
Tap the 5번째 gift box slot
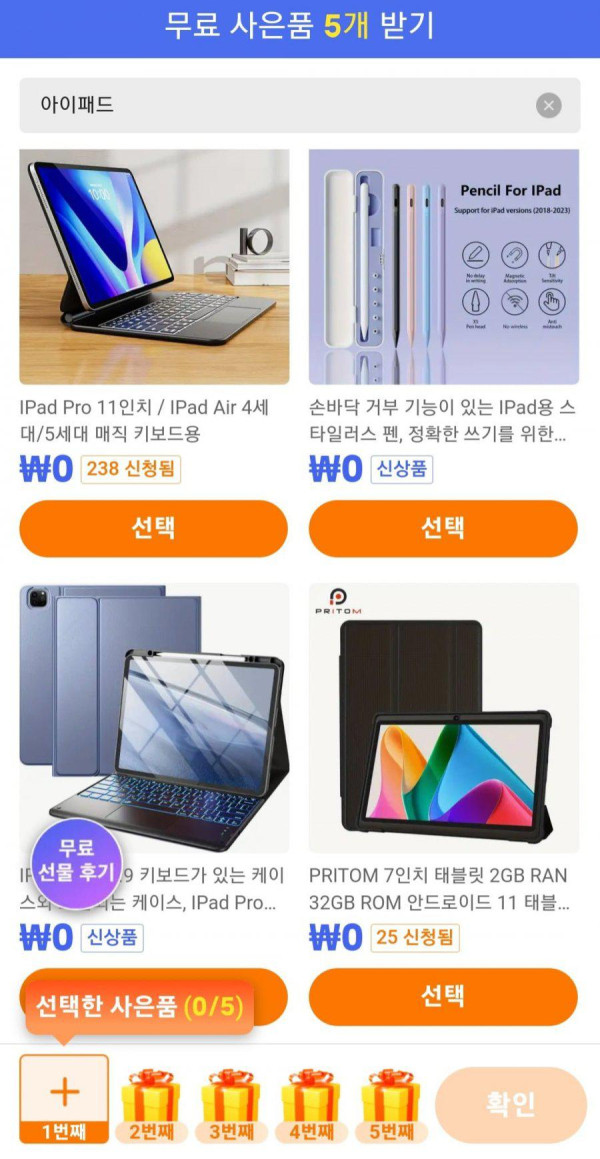[390, 1103]
